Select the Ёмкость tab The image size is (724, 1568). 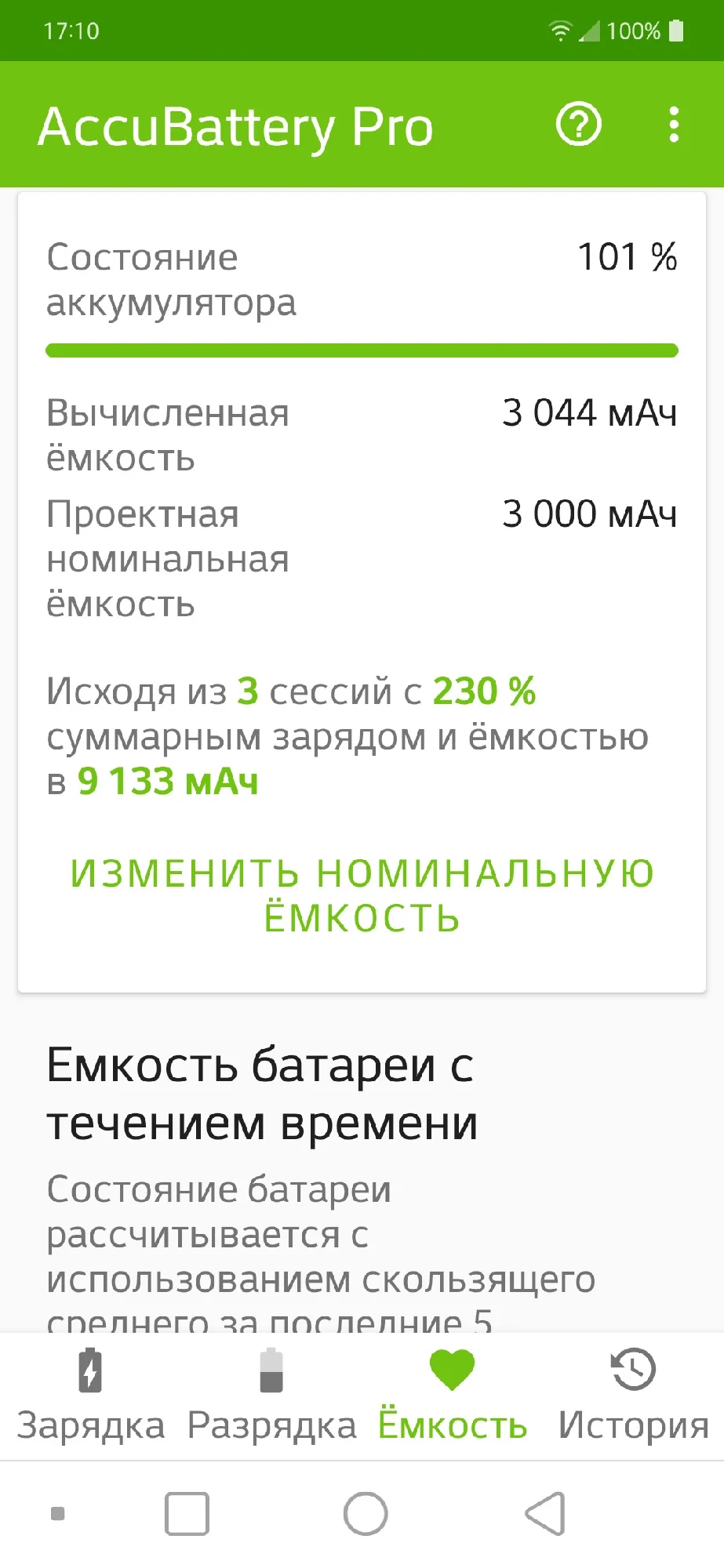453,1396
